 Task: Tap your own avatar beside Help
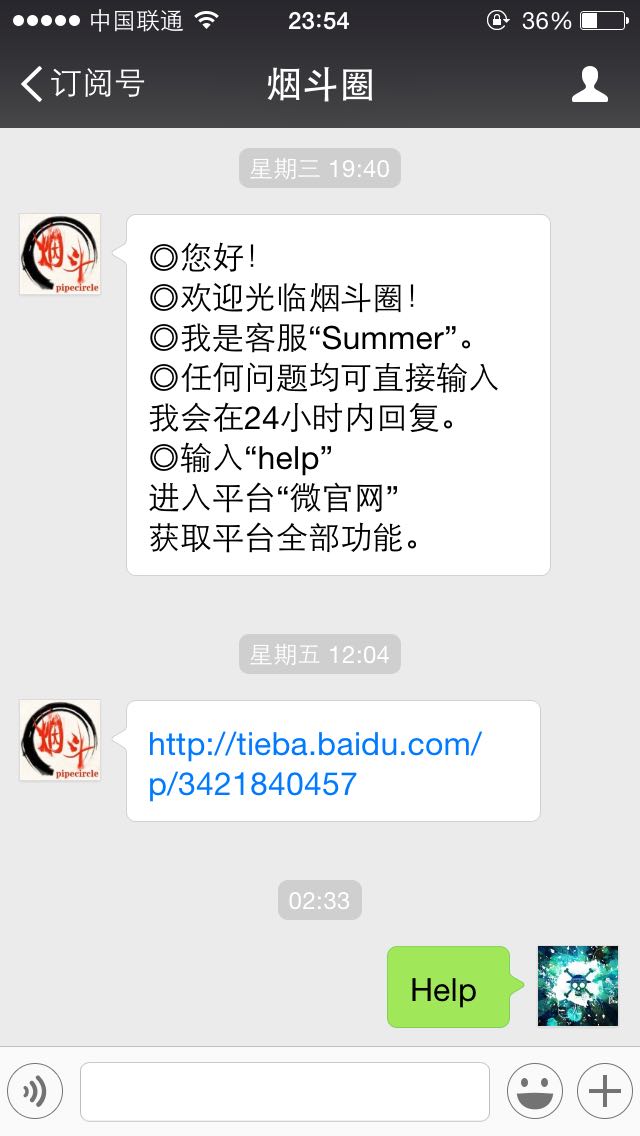(578, 986)
